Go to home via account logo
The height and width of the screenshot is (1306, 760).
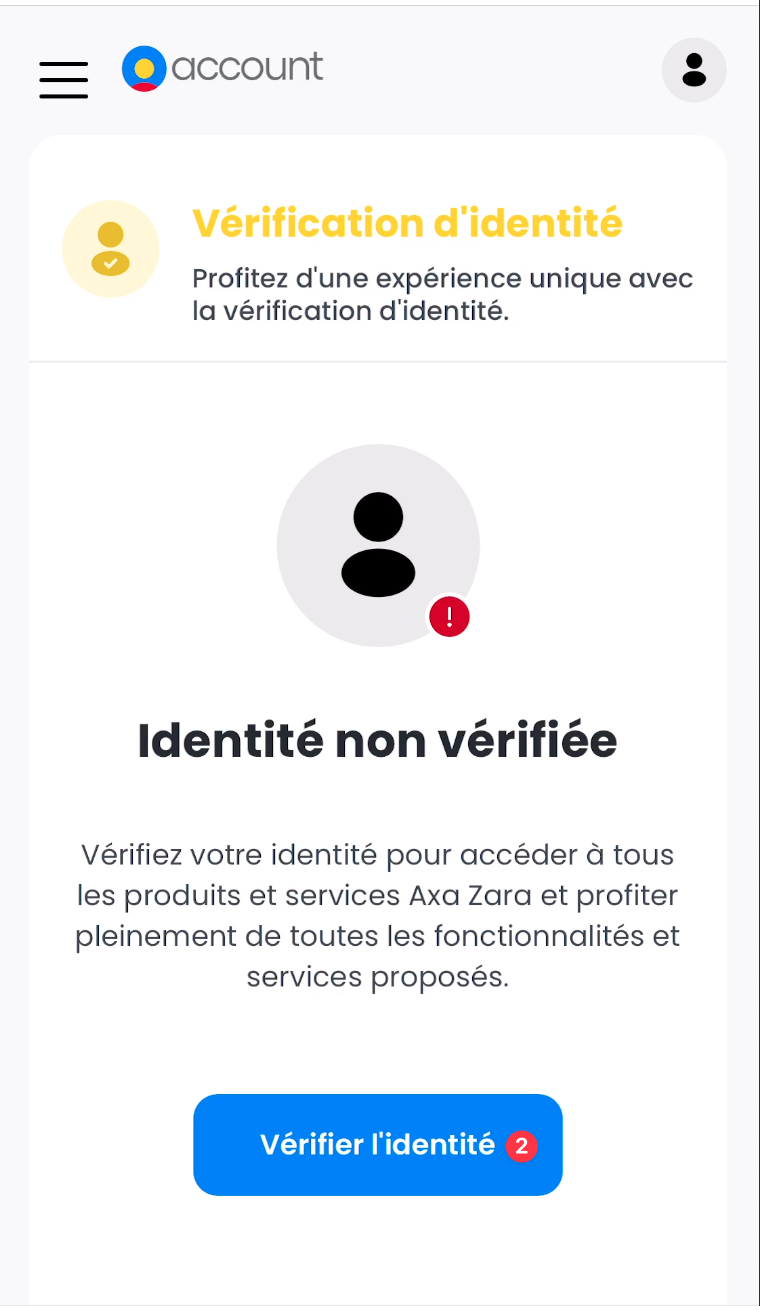[x=222, y=68]
